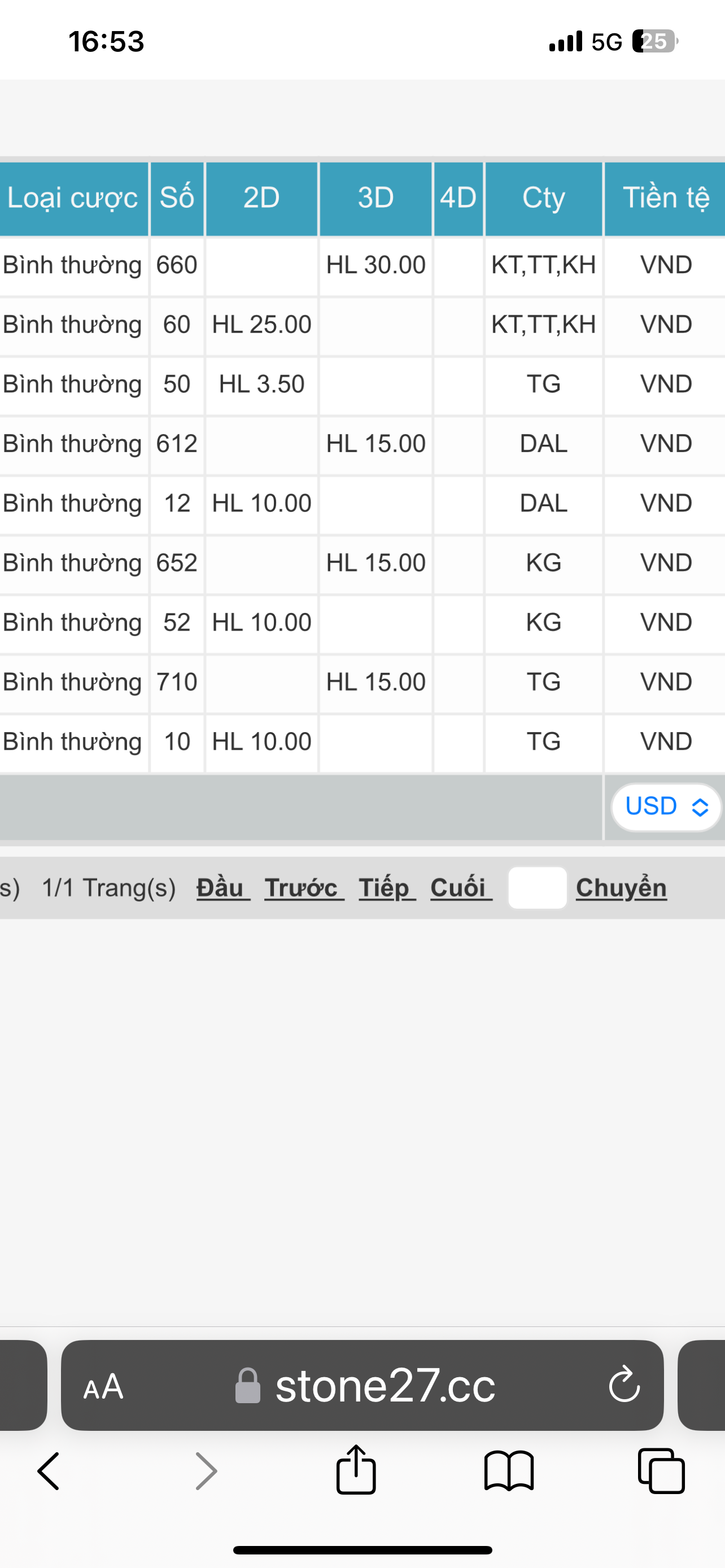Image resolution: width=725 pixels, height=1568 pixels.
Task: Reload the stone27.cc page
Action: tap(624, 1385)
